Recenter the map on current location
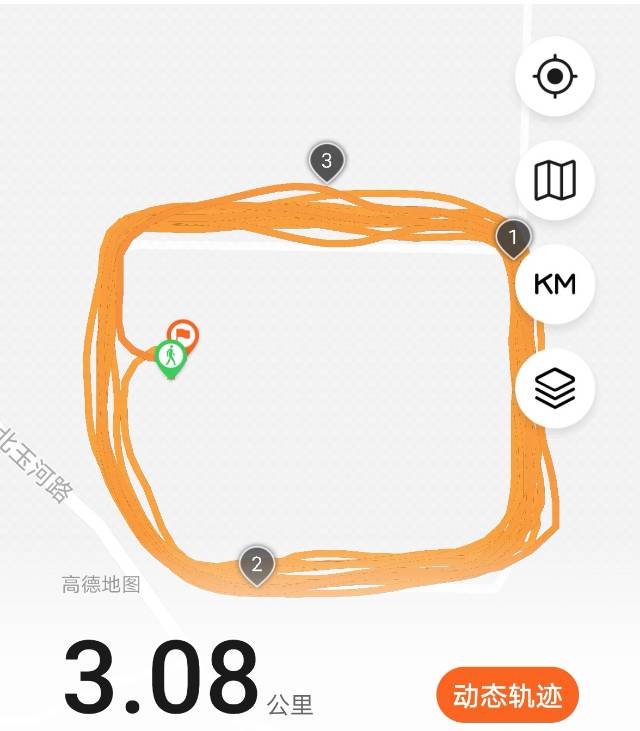This screenshot has height=731, width=640. point(555,77)
